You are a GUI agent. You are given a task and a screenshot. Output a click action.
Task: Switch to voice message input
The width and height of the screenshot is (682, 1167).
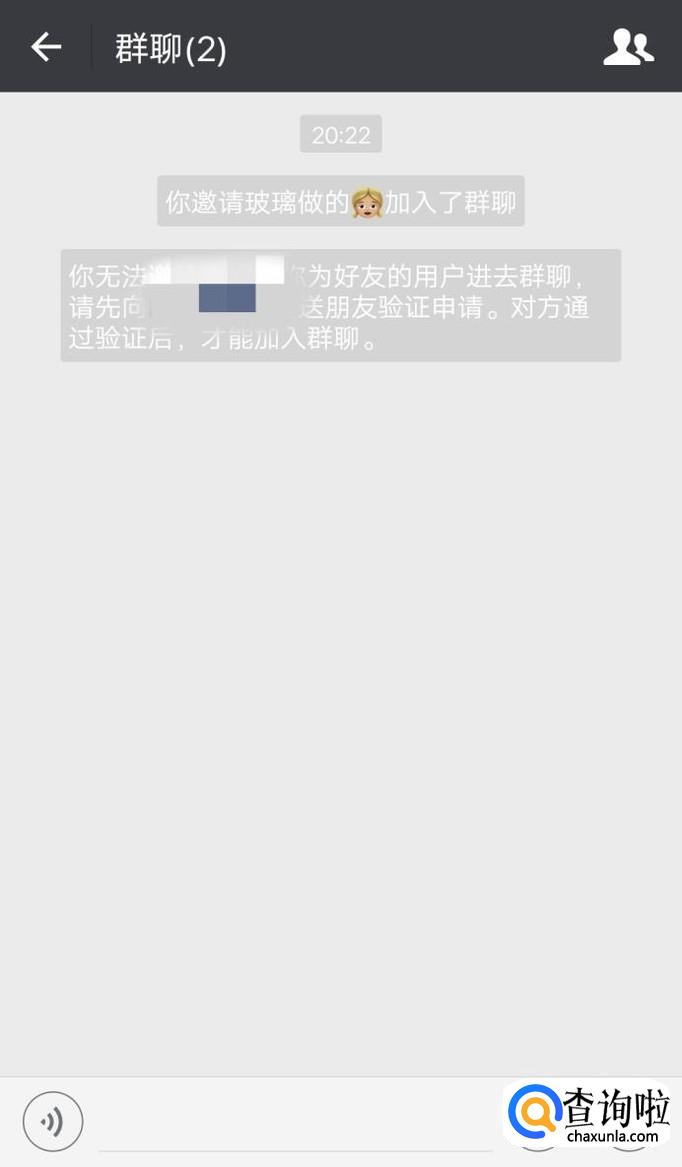click(x=53, y=1122)
